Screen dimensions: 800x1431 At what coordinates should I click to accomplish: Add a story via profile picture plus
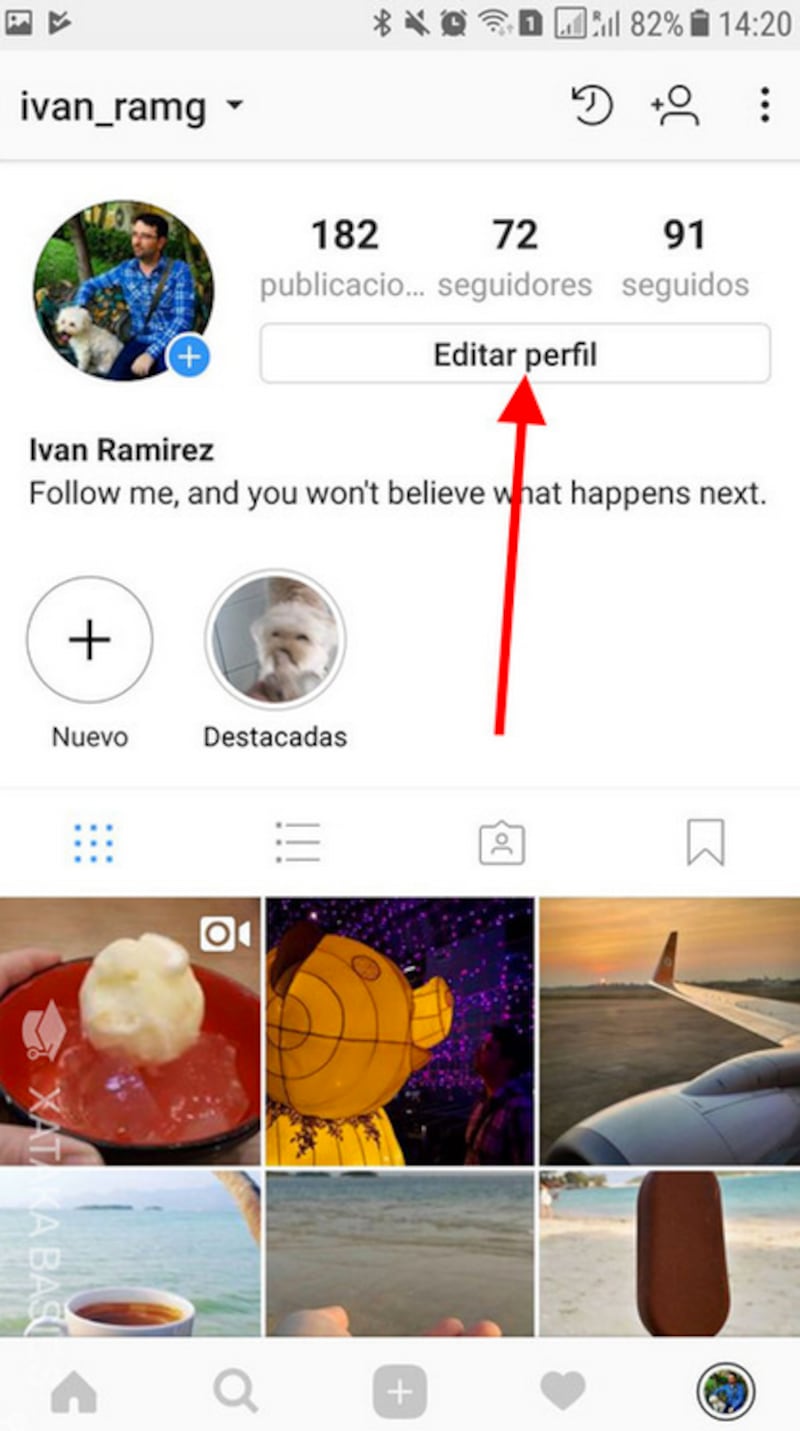coord(188,357)
